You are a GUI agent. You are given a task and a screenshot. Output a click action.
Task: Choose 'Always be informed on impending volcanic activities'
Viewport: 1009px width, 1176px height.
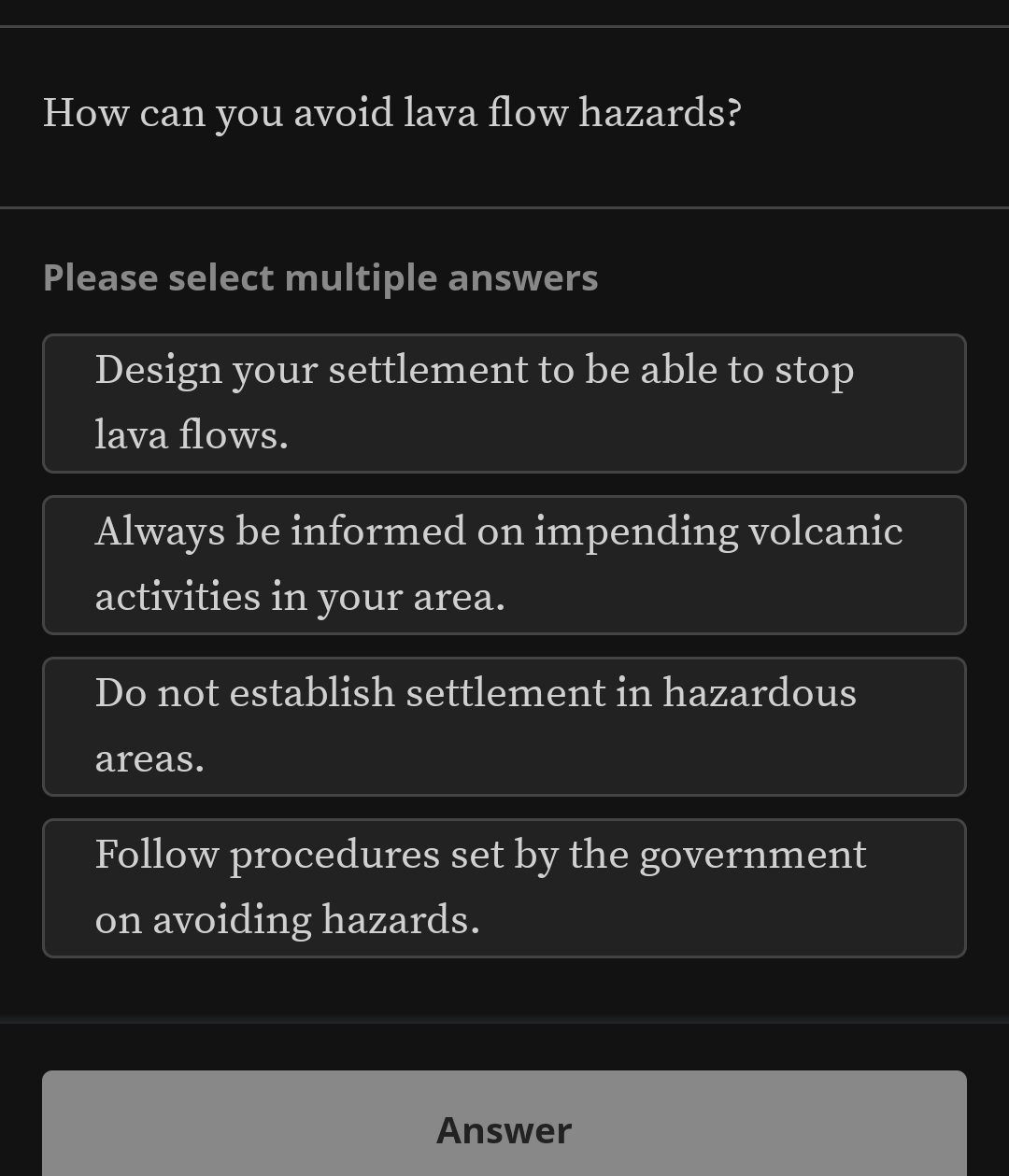pyautogui.click(x=504, y=564)
